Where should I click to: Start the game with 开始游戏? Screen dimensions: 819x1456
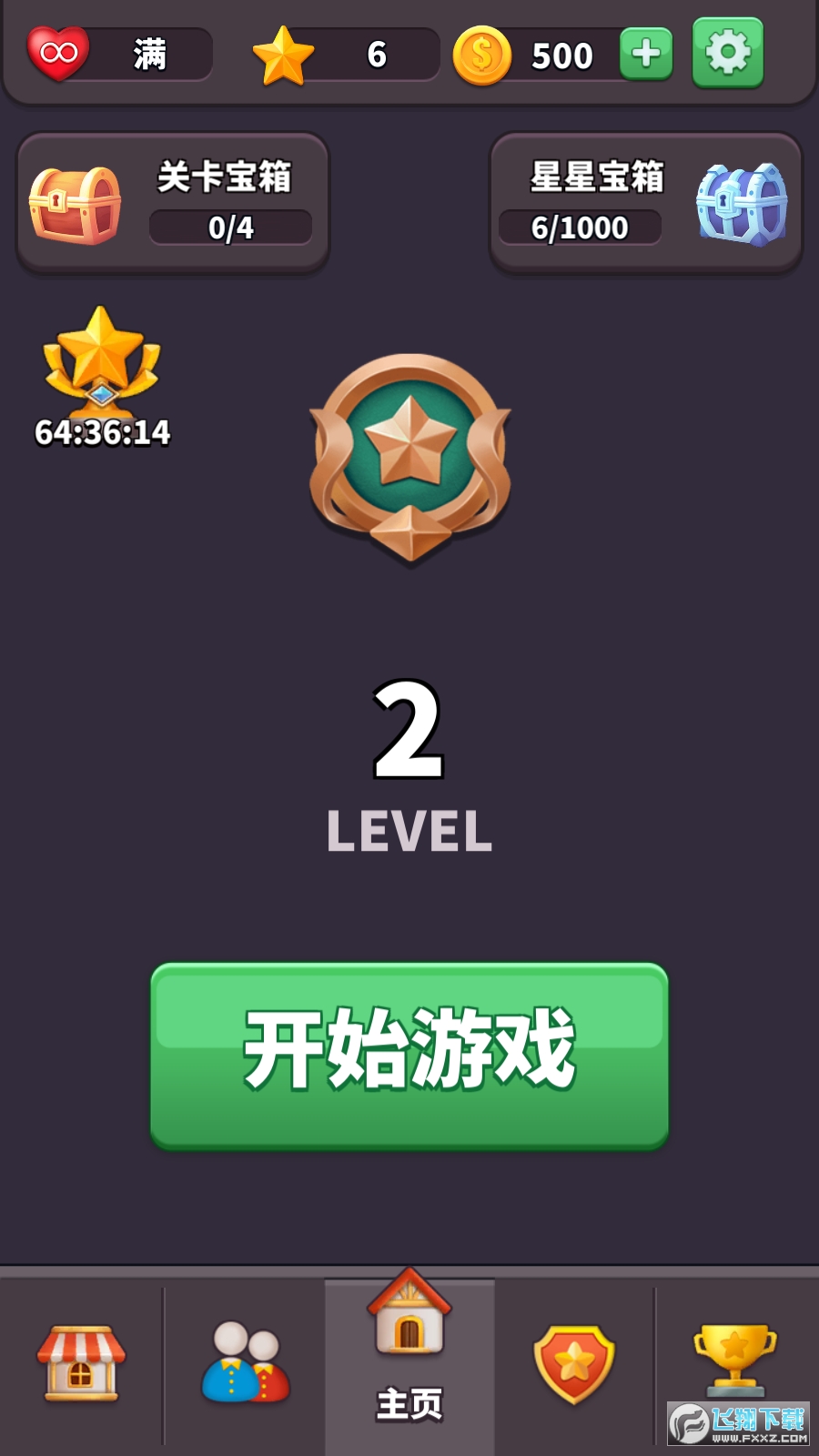(x=409, y=1056)
